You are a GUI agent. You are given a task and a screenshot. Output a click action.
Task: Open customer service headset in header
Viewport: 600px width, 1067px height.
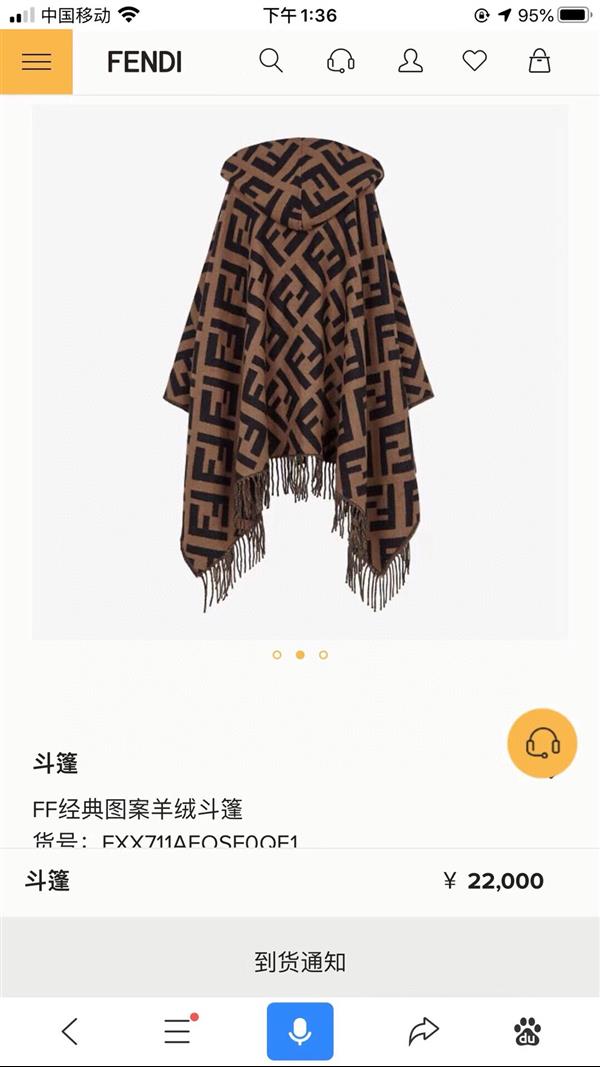(341, 62)
